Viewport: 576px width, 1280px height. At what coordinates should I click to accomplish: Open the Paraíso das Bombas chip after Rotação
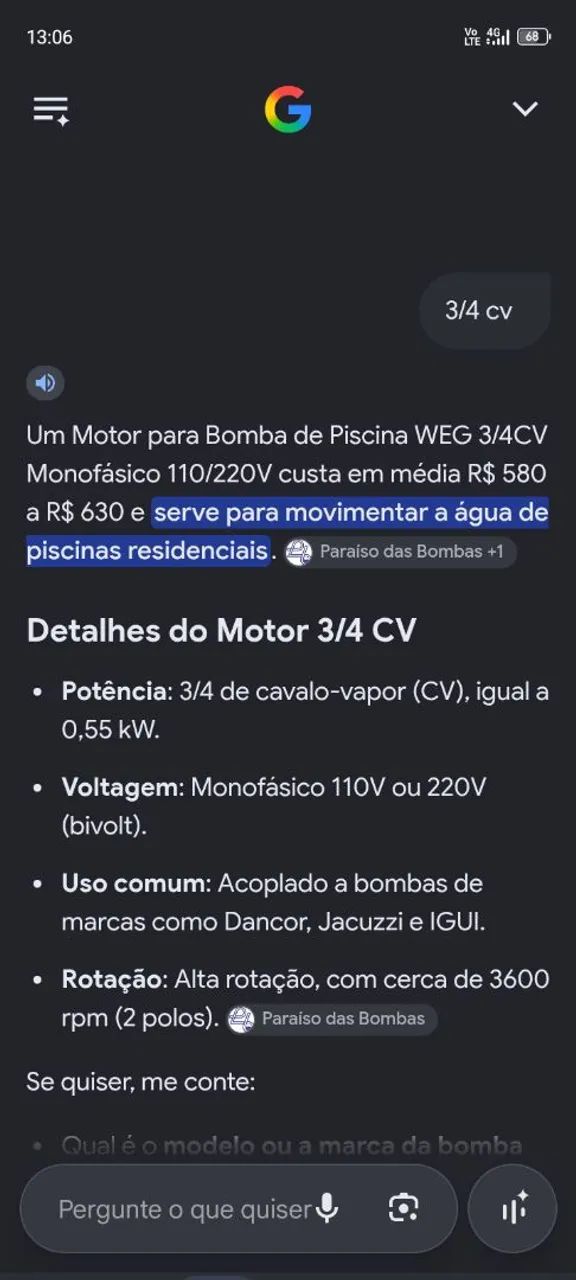pyautogui.click(x=331, y=1019)
